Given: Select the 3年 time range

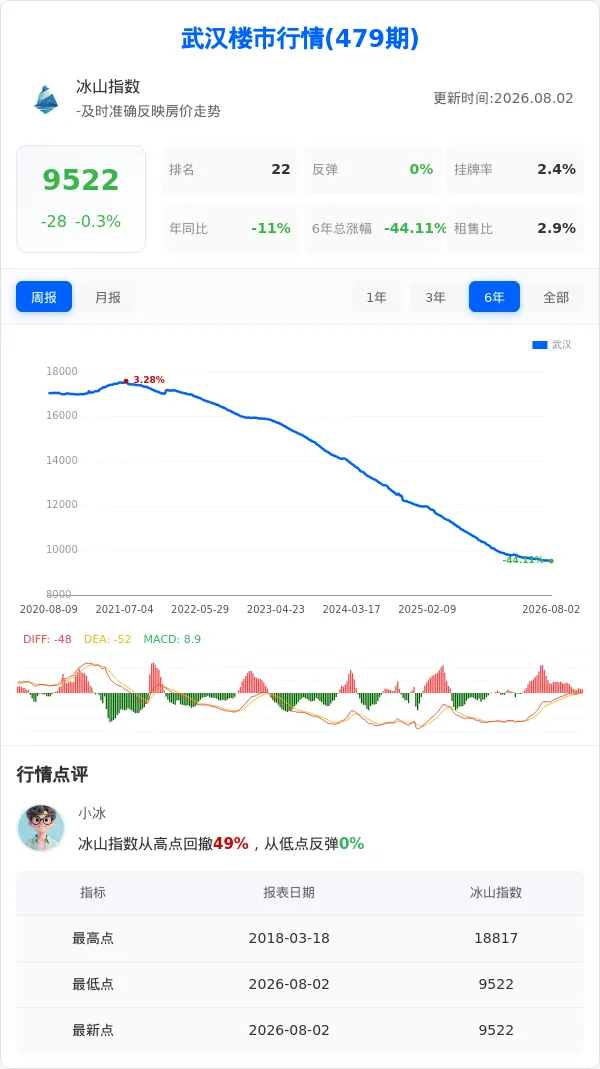Looking at the screenshot, I should [435, 297].
